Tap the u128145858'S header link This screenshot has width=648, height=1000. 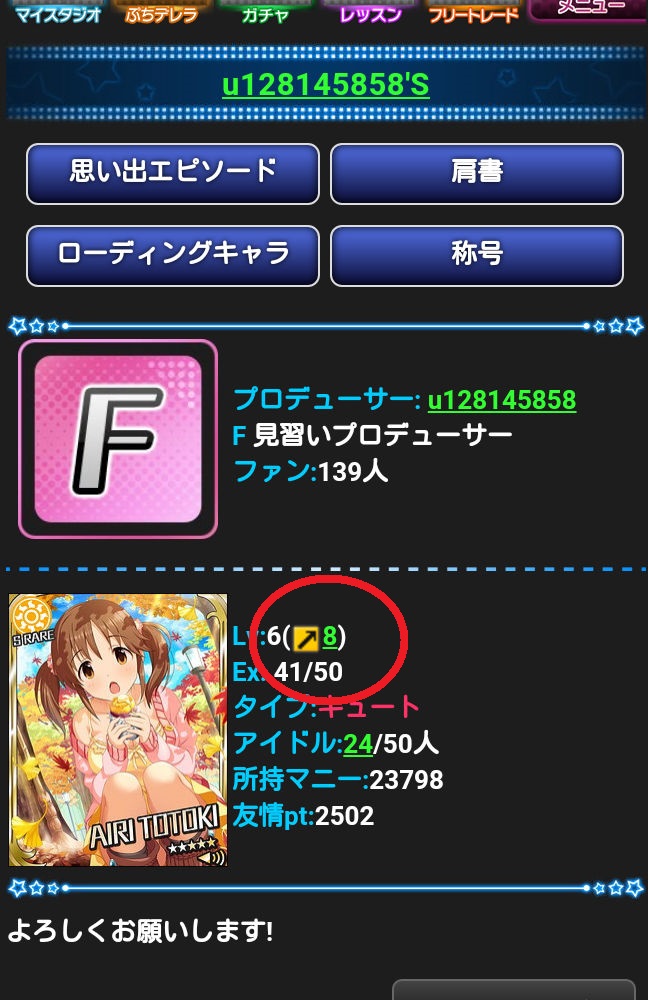point(325,85)
